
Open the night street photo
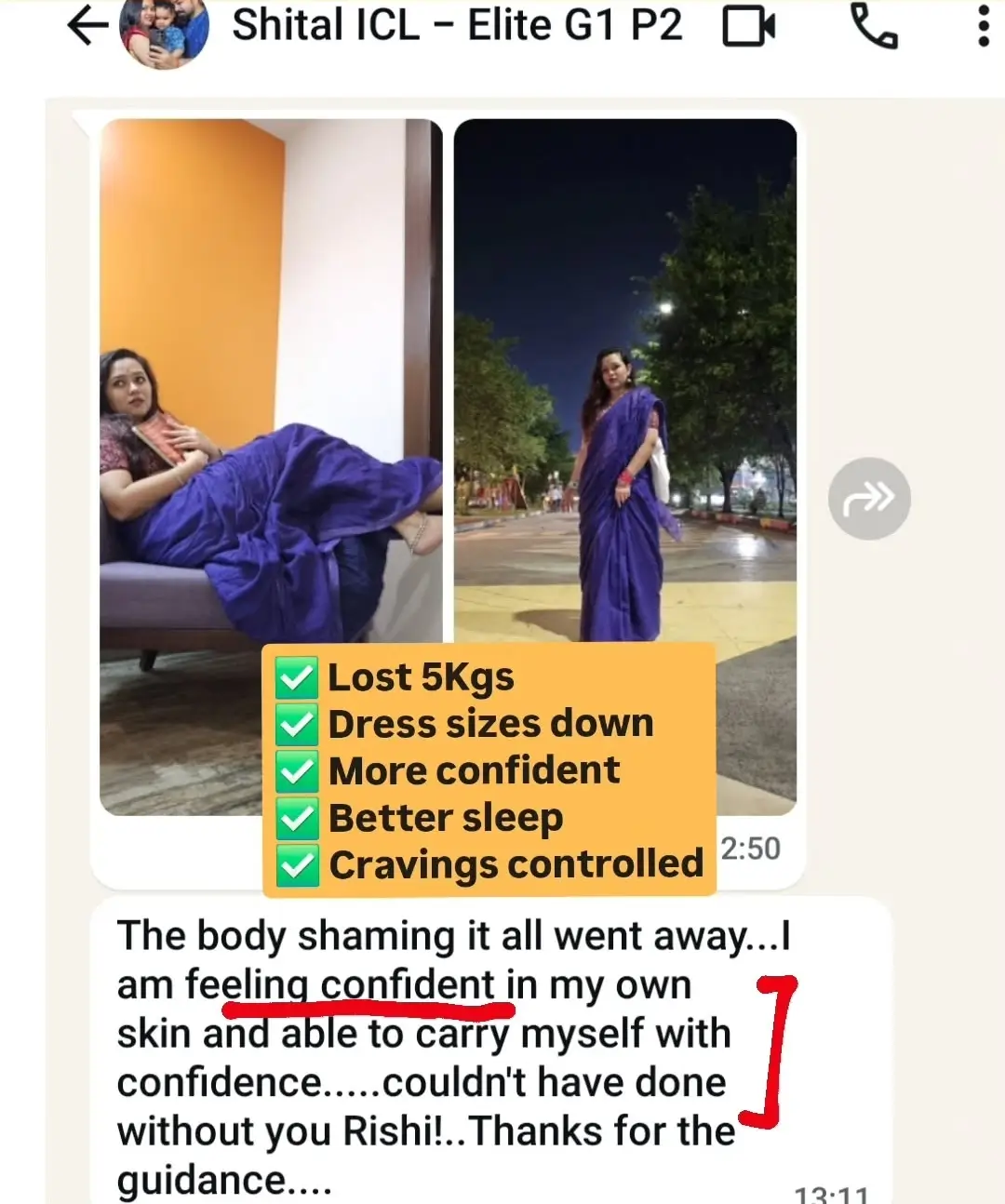[x=624, y=372]
